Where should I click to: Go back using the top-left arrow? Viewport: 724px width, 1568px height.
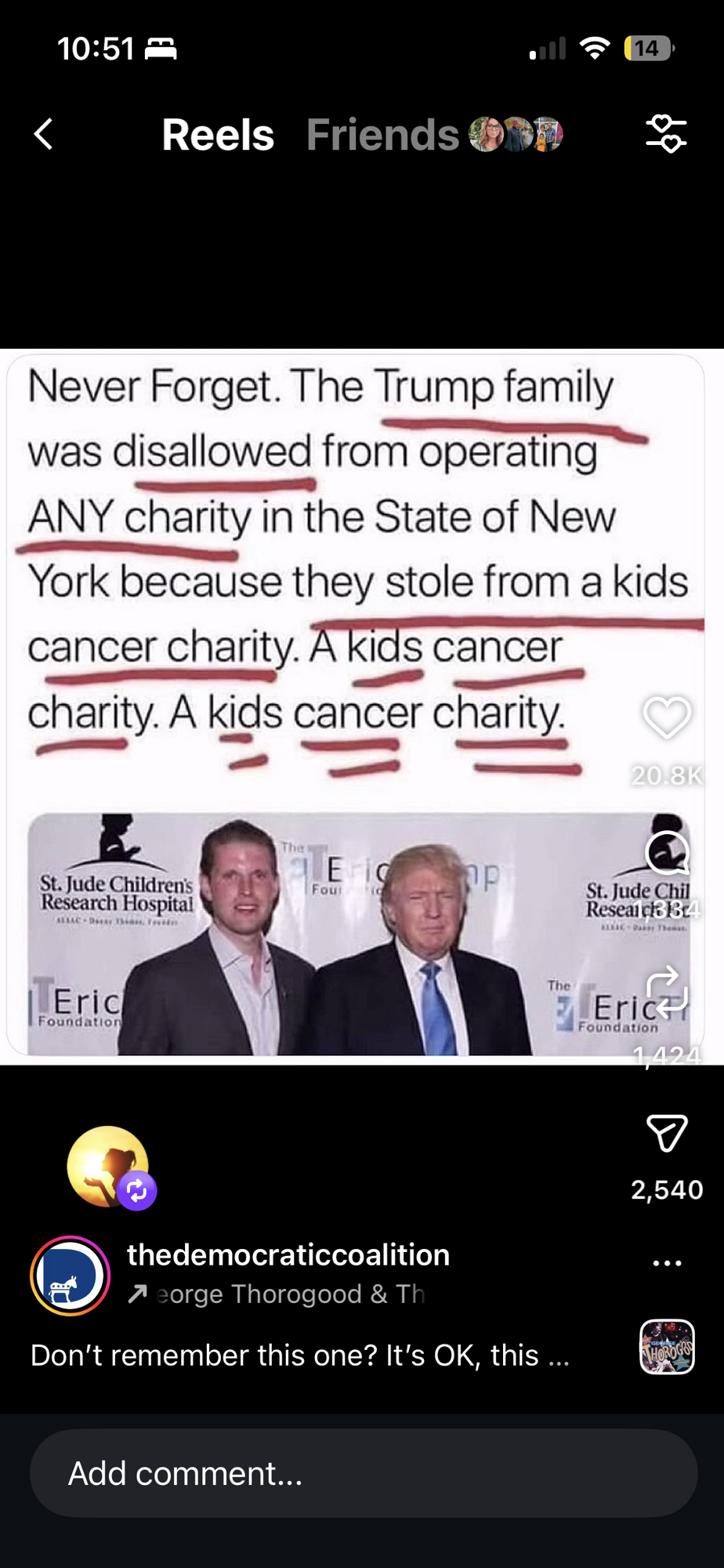tap(44, 134)
